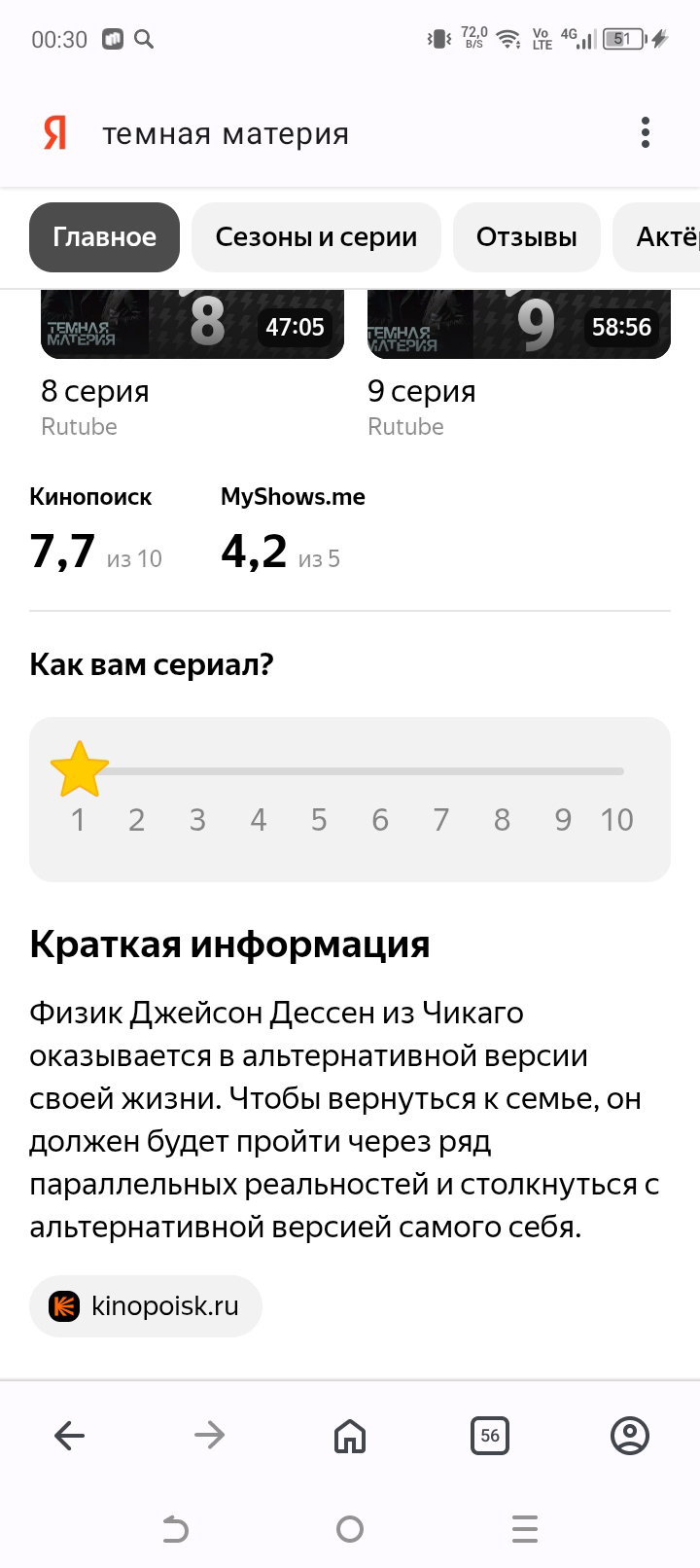Screen dimensions: 700x1568
Task: Open the kinopoisk.ru source link
Action: point(146,1306)
